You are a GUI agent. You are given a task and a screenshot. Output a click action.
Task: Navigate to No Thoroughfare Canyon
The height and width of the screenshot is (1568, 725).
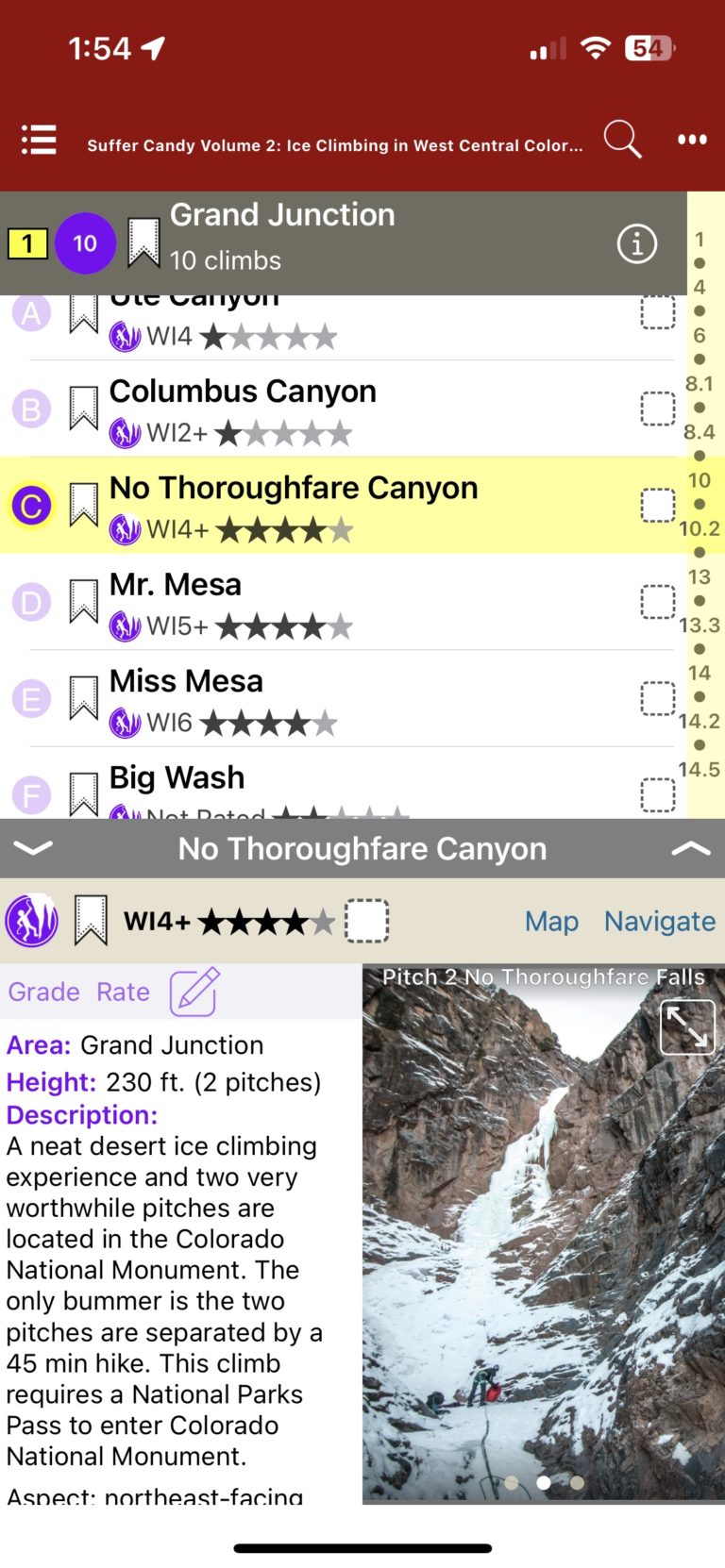click(660, 922)
